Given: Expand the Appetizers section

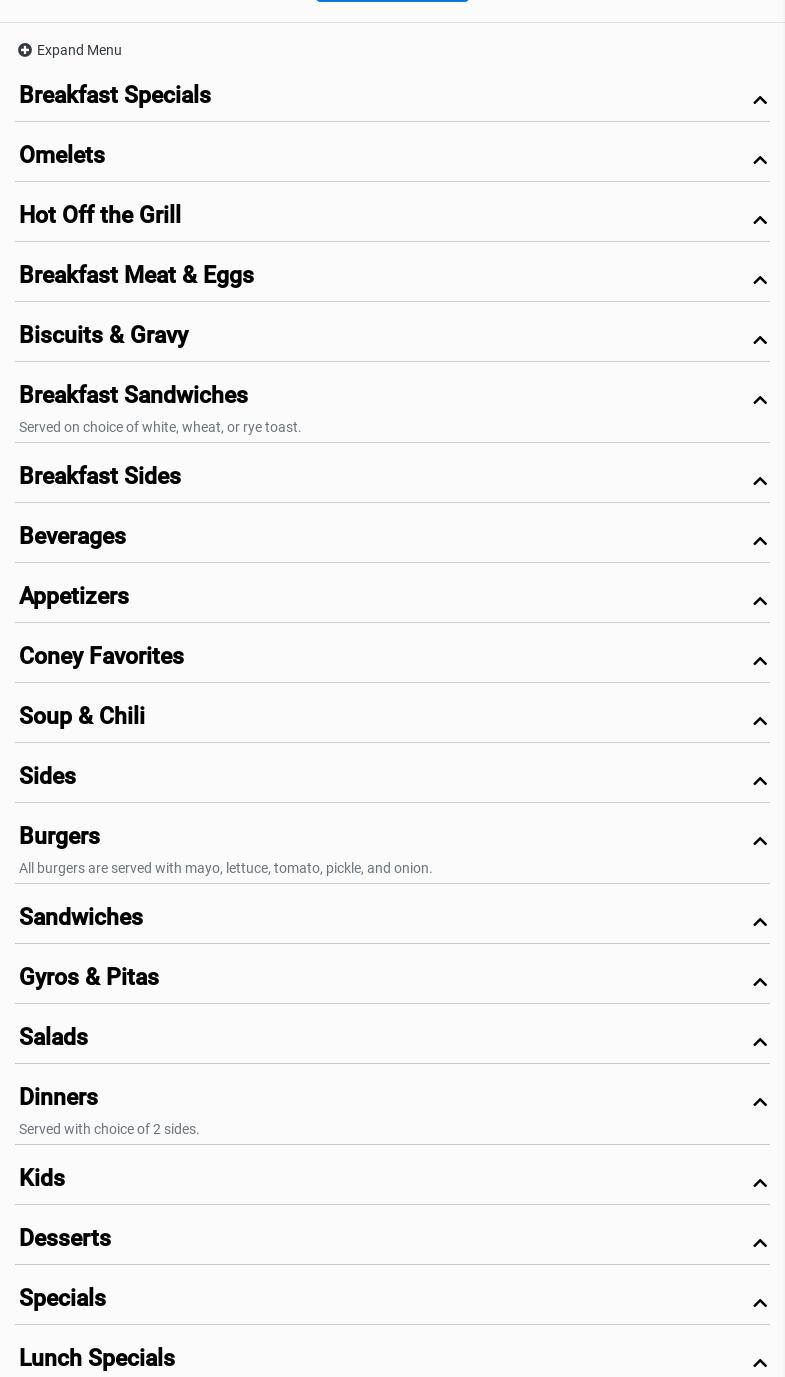Looking at the screenshot, I should (392, 597).
